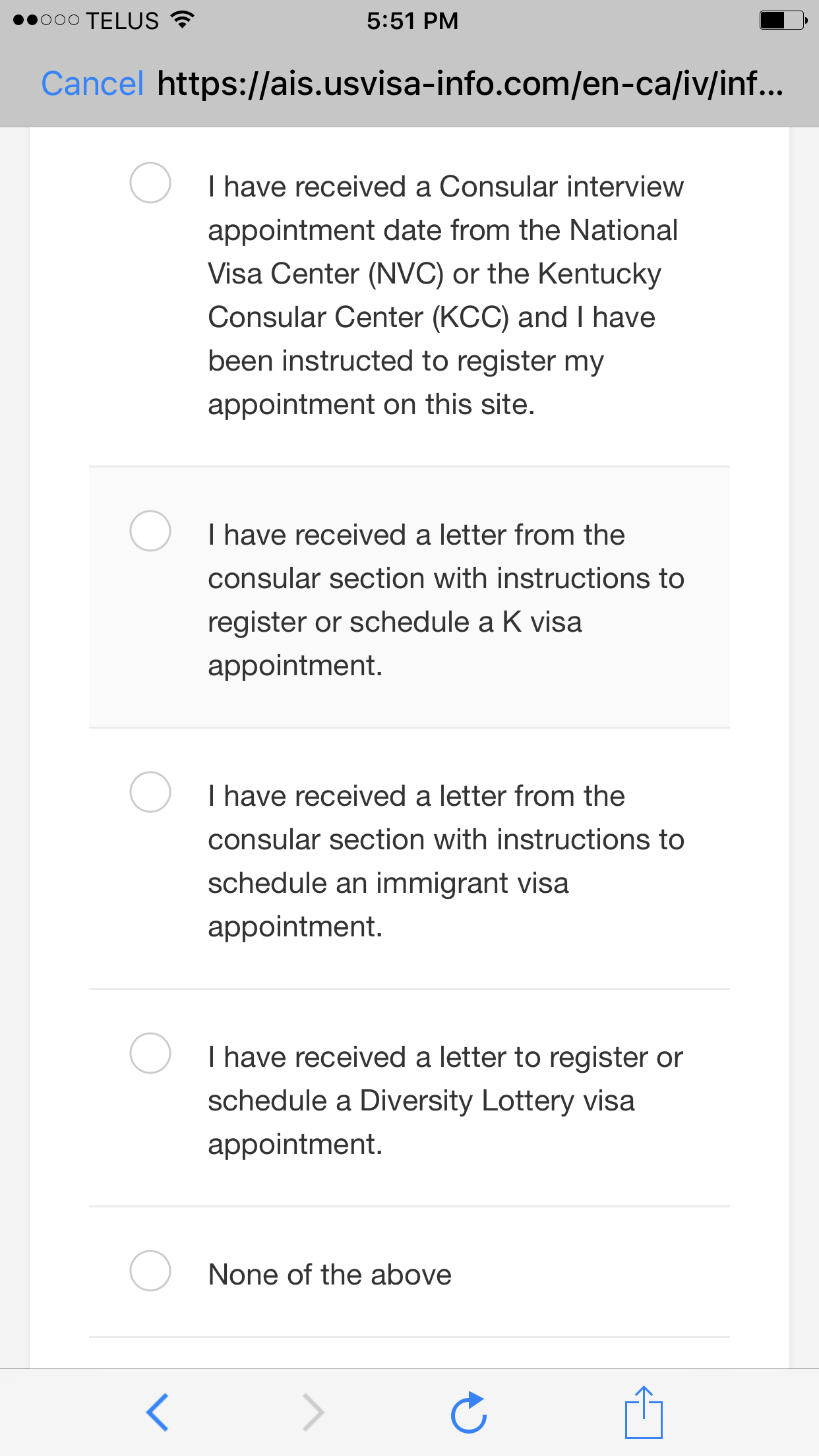Image resolution: width=819 pixels, height=1456 pixels.
Task: Reload the current web page
Action: coord(469,1412)
